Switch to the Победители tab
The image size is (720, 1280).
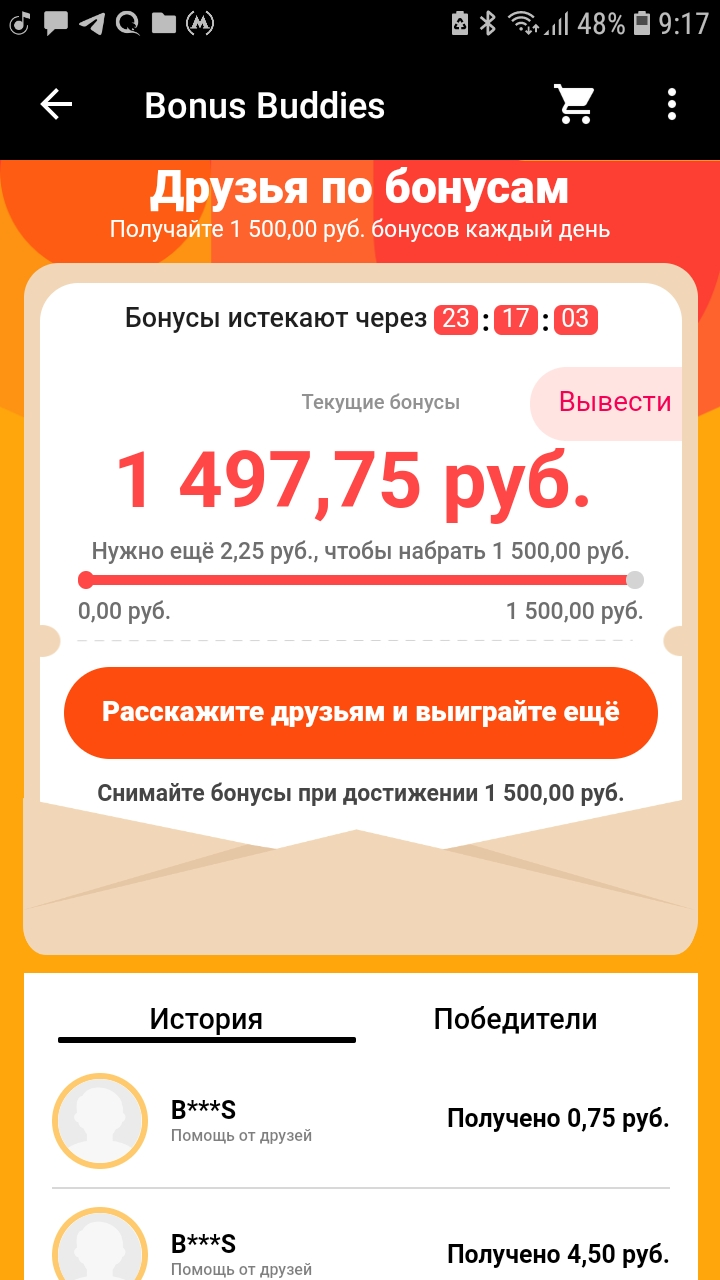click(515, 1019)
